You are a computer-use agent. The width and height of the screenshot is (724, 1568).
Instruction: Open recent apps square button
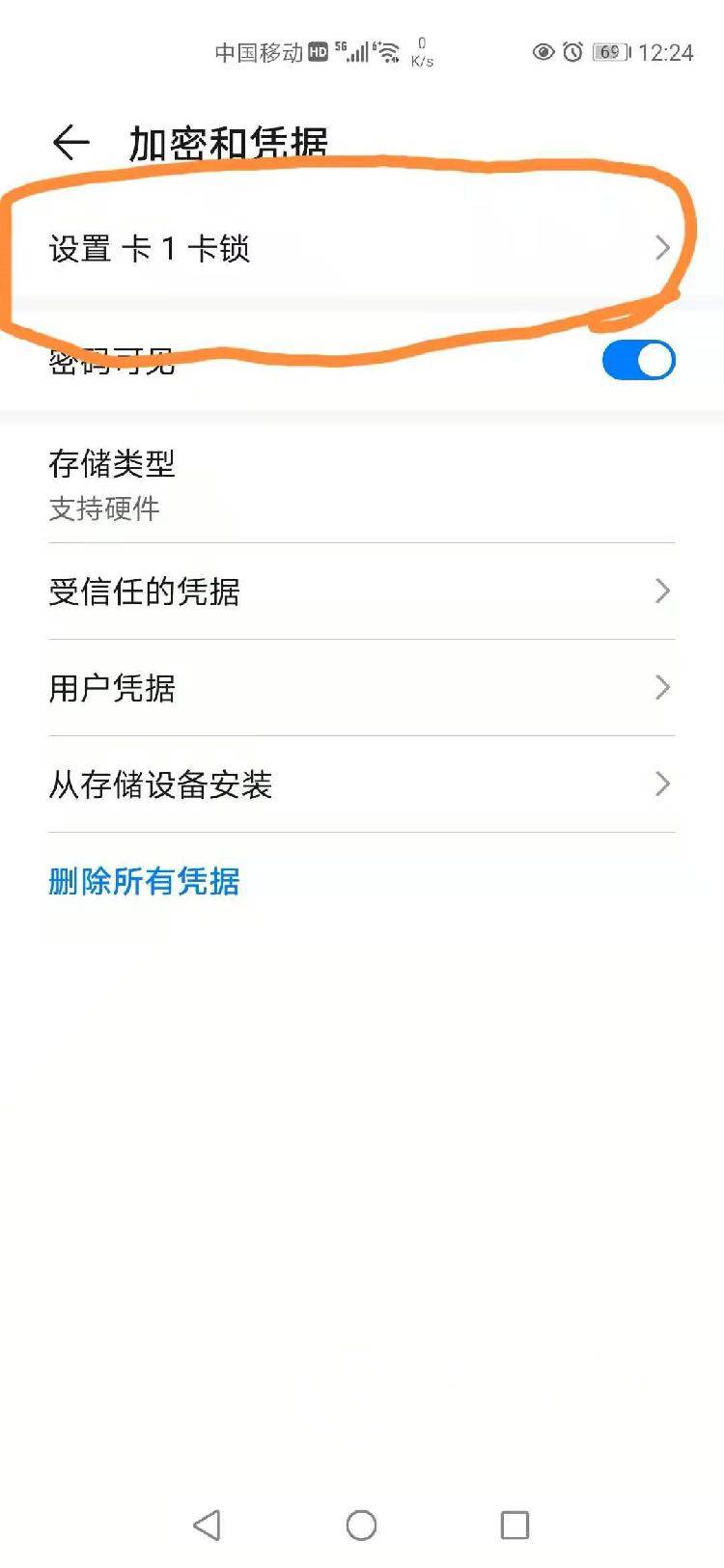(x=515, y=1525)
